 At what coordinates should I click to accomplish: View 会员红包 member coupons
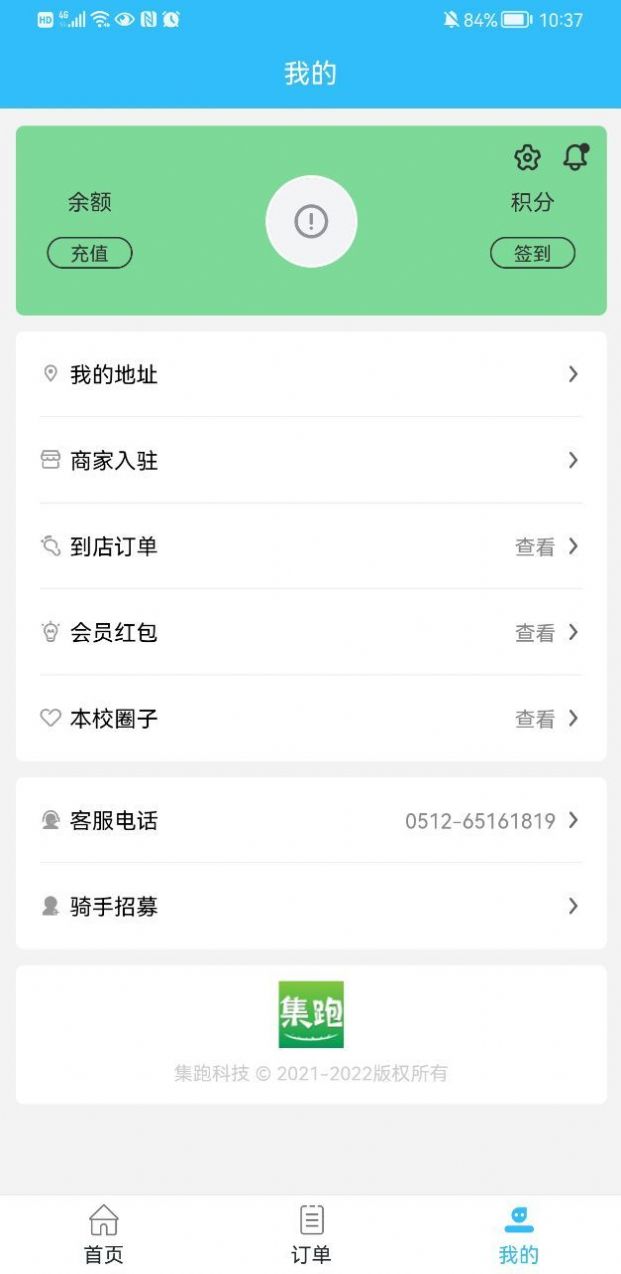coord(310,633)
